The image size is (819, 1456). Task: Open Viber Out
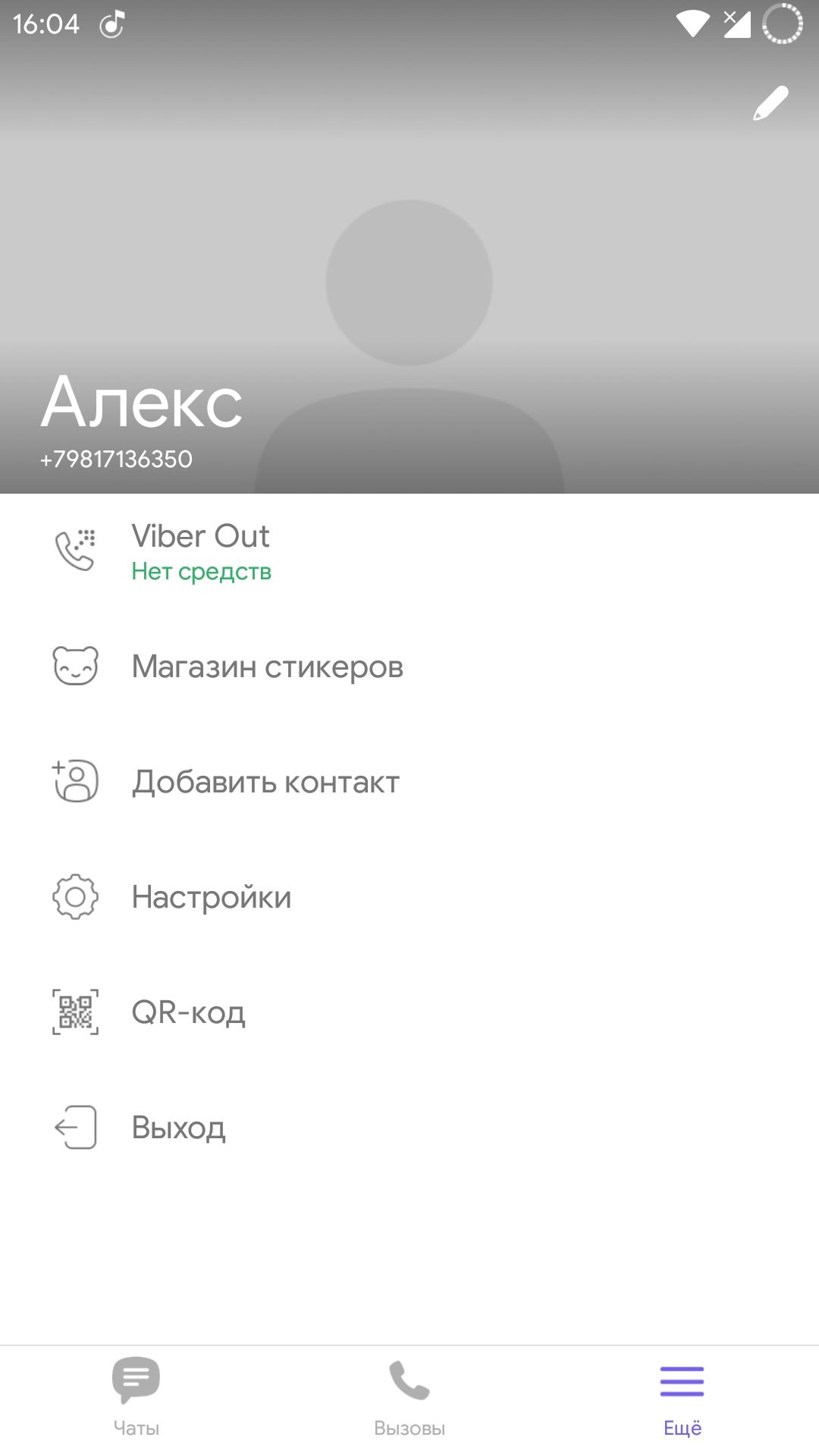click(201, 551)
